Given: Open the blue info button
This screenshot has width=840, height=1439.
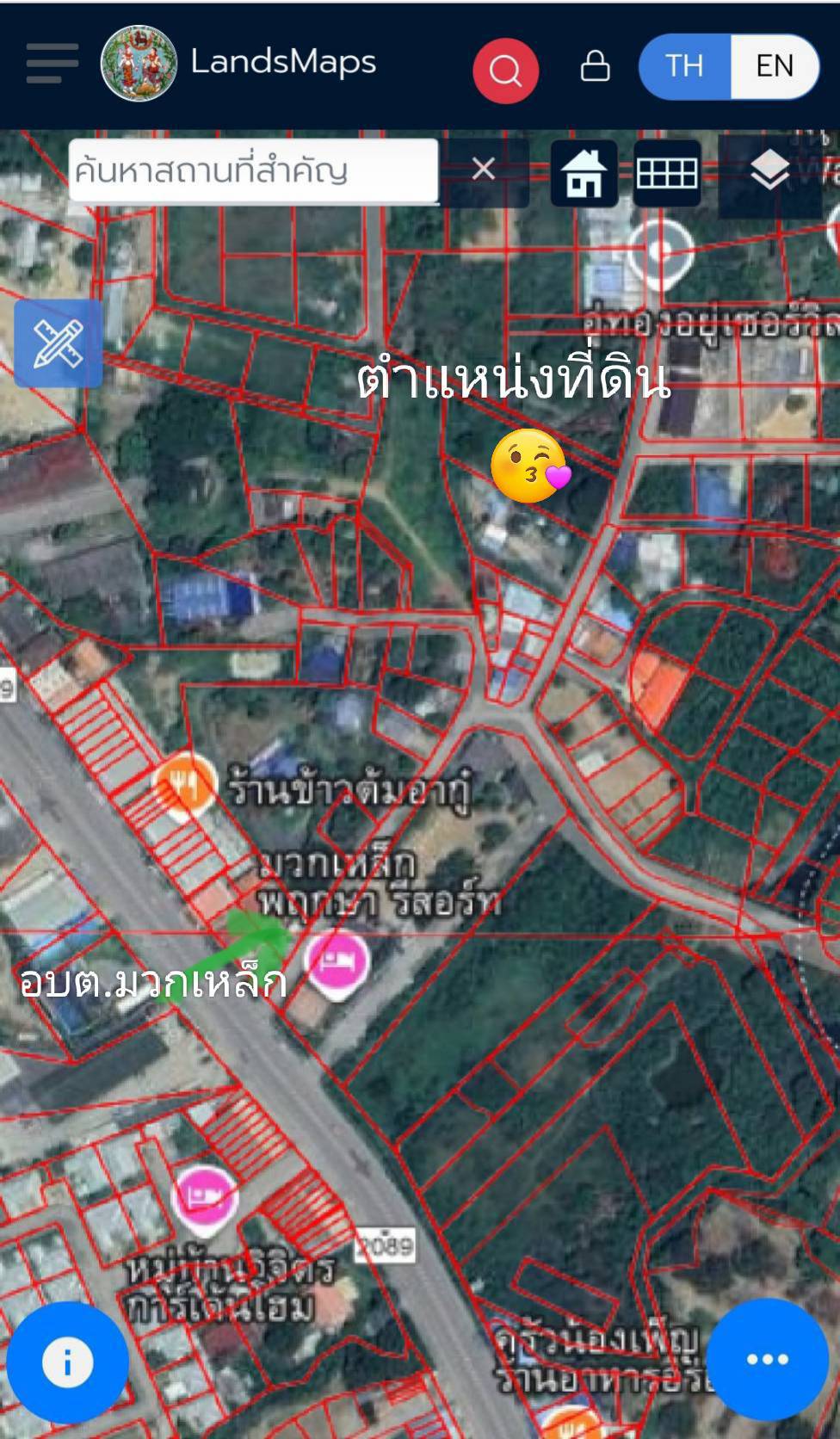Looking at the screenshot, I should [67, 1362].
